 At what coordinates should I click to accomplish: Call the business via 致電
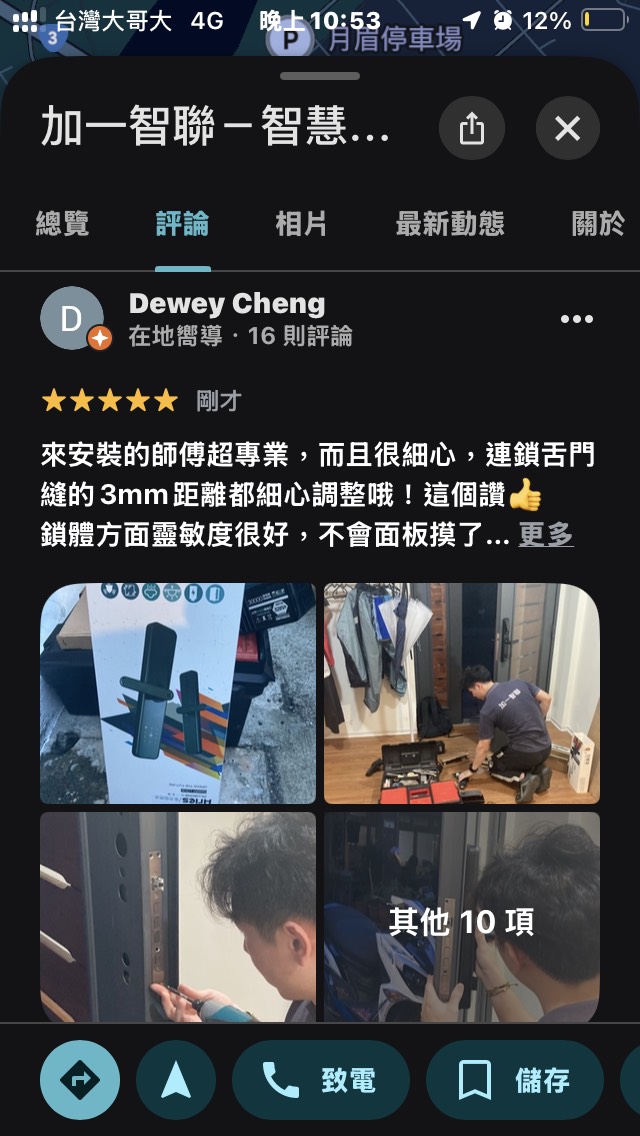tap(321, 1080)
